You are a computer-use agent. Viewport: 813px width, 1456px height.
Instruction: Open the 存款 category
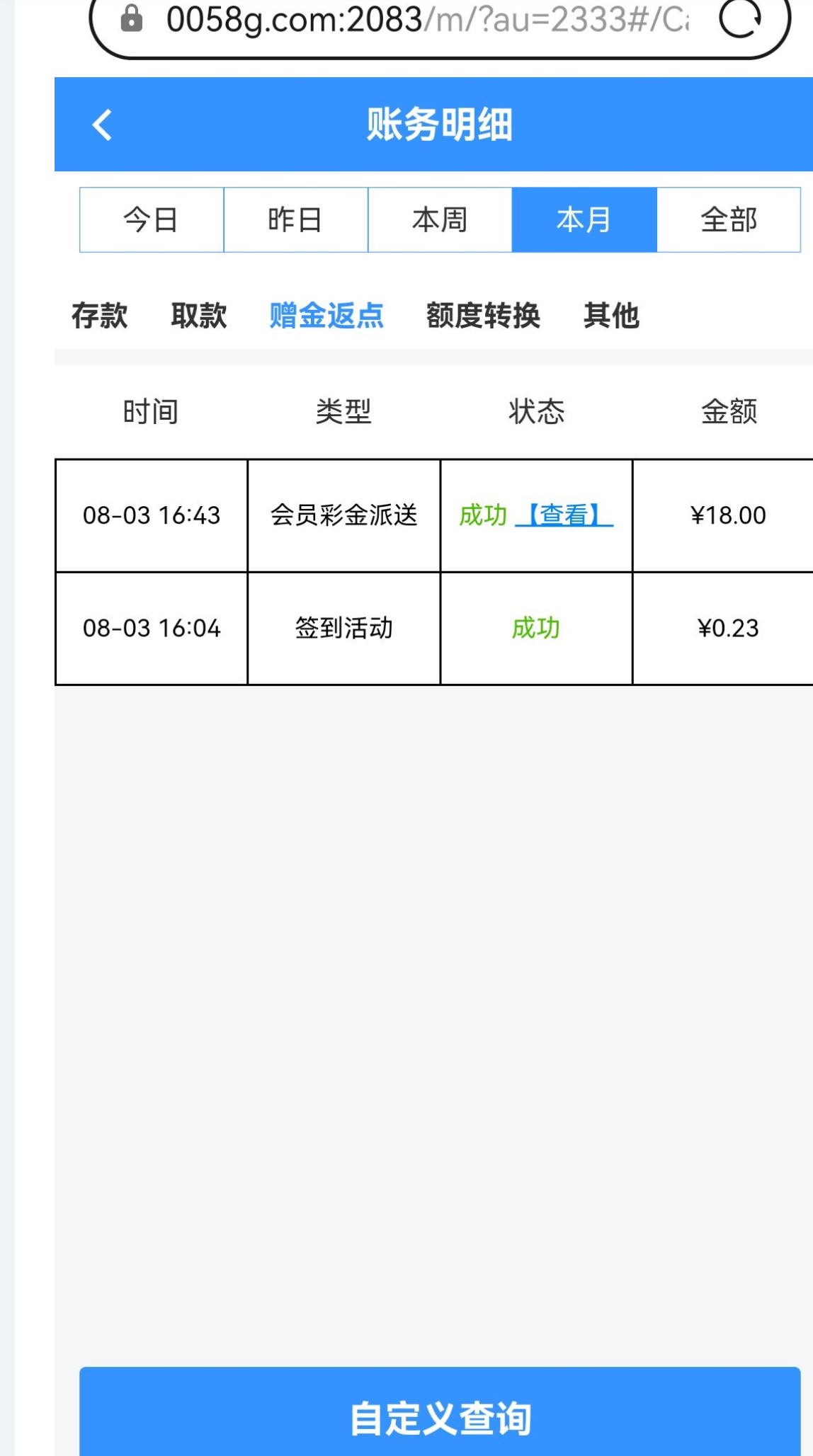(100, 316)
